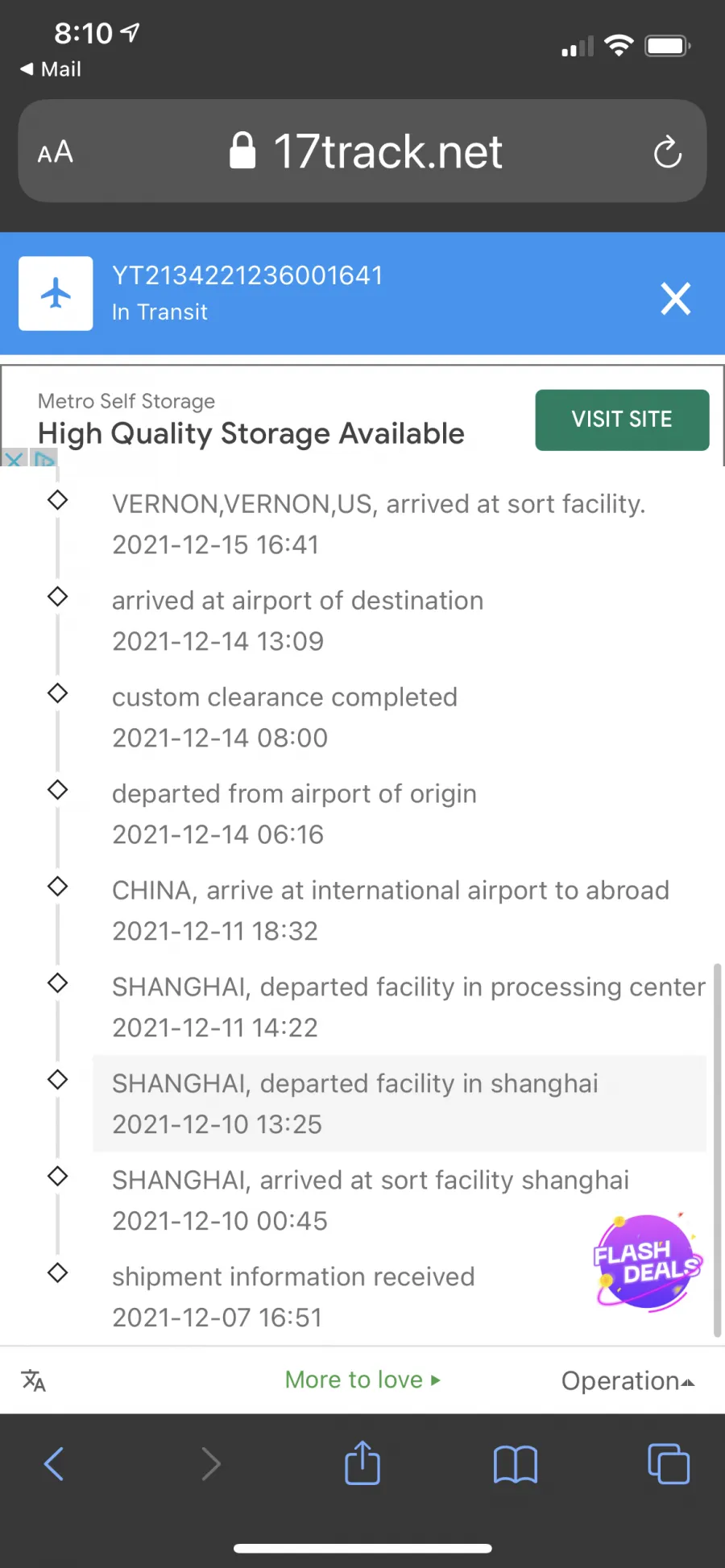
Task: Open Safari bookmarks
Action: pos(516,1464)
